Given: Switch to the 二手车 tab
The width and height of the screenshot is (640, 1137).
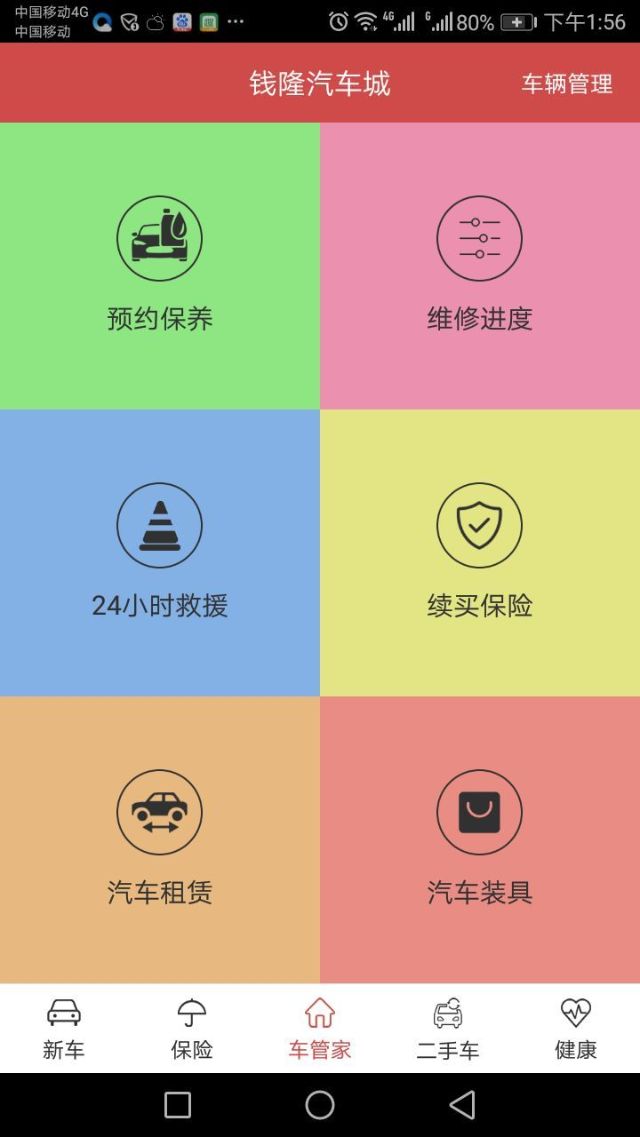Looking at the screenshot, I should point(448,1028).
